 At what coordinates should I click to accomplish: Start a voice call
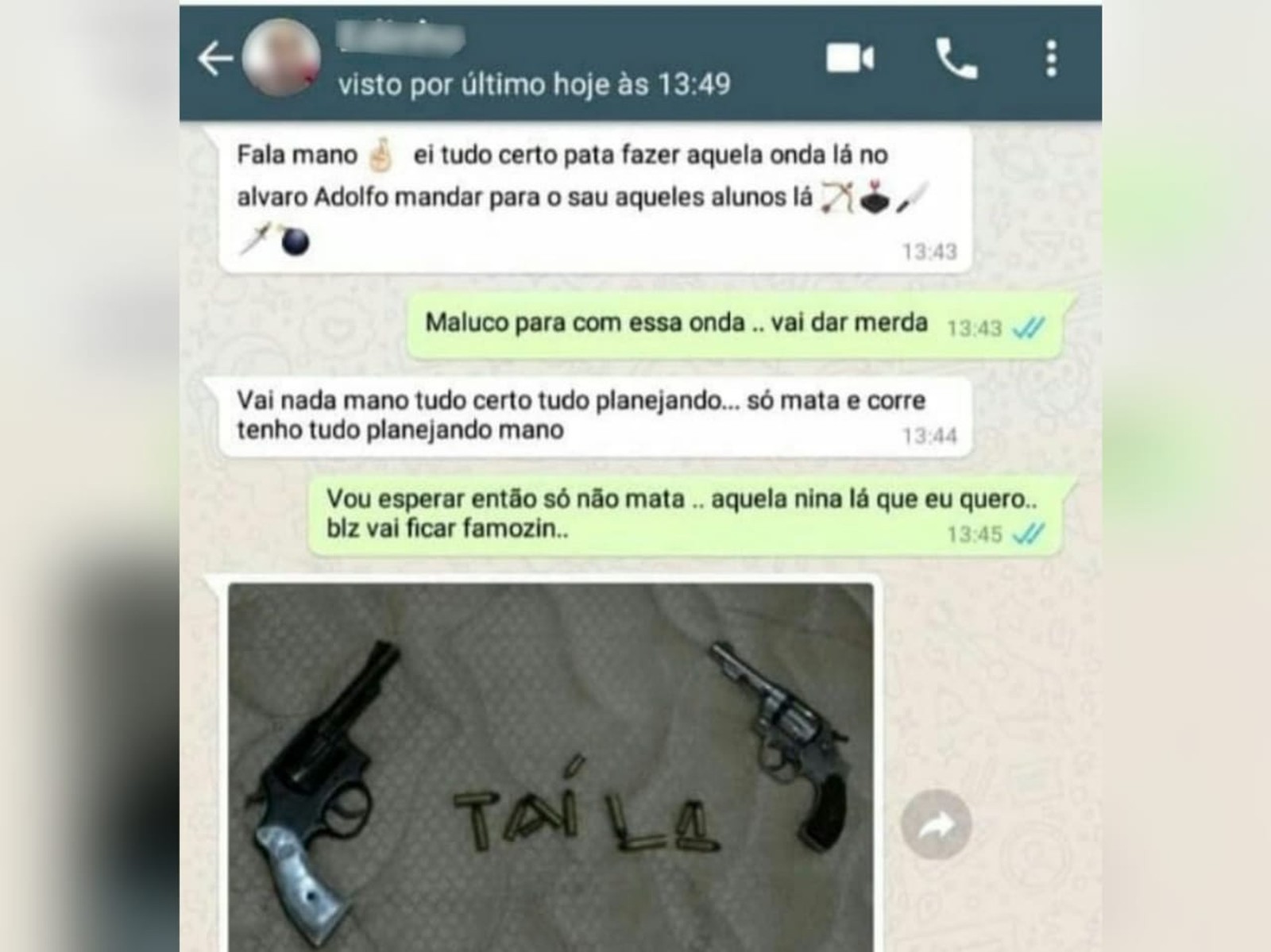pos(956,59)
